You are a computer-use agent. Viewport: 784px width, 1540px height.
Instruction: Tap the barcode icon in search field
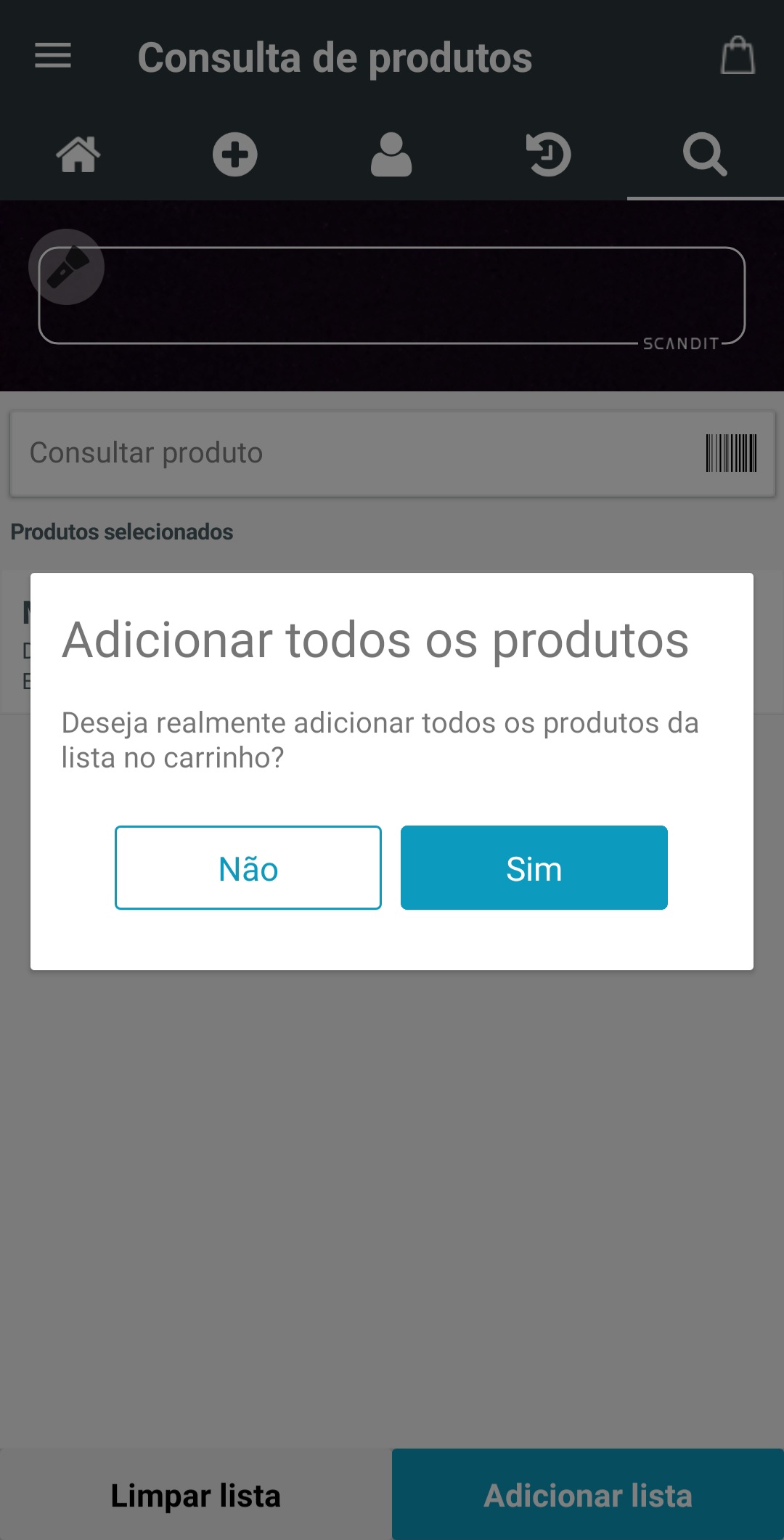[x=731, y=453]
